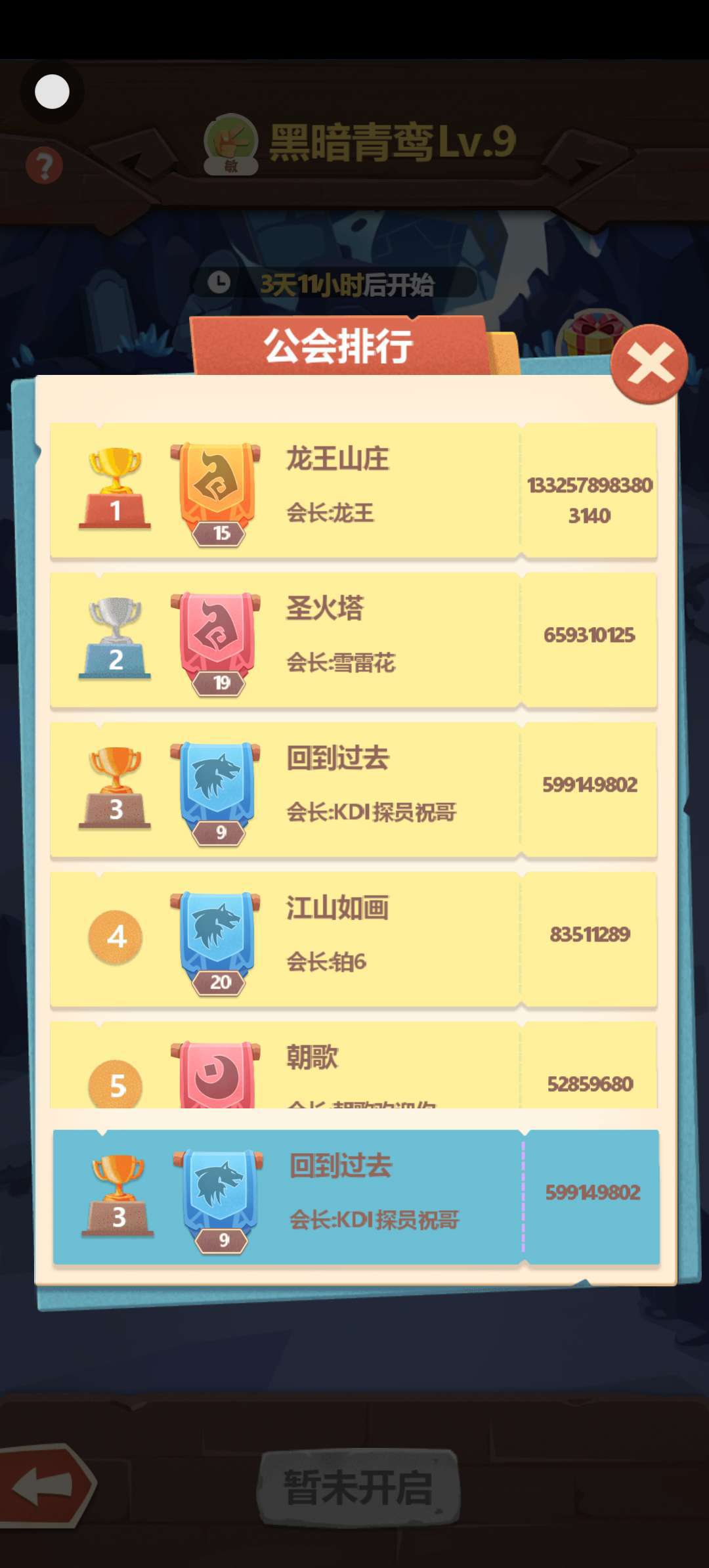This screenshot has height=1568, width=709.
Task: View the 江山如画 guild entry
Action: 353,939
